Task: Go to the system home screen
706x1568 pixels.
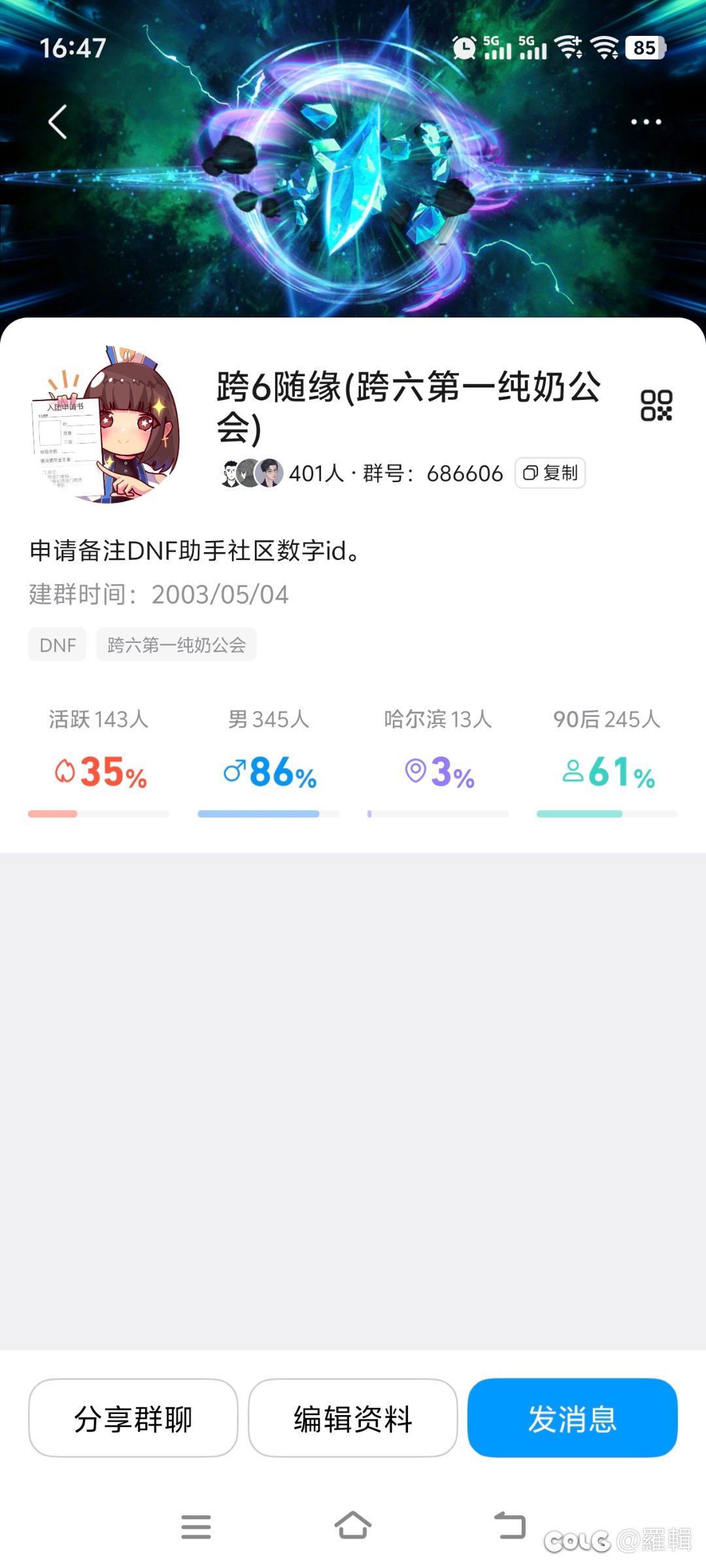Action: [353, 1526]
